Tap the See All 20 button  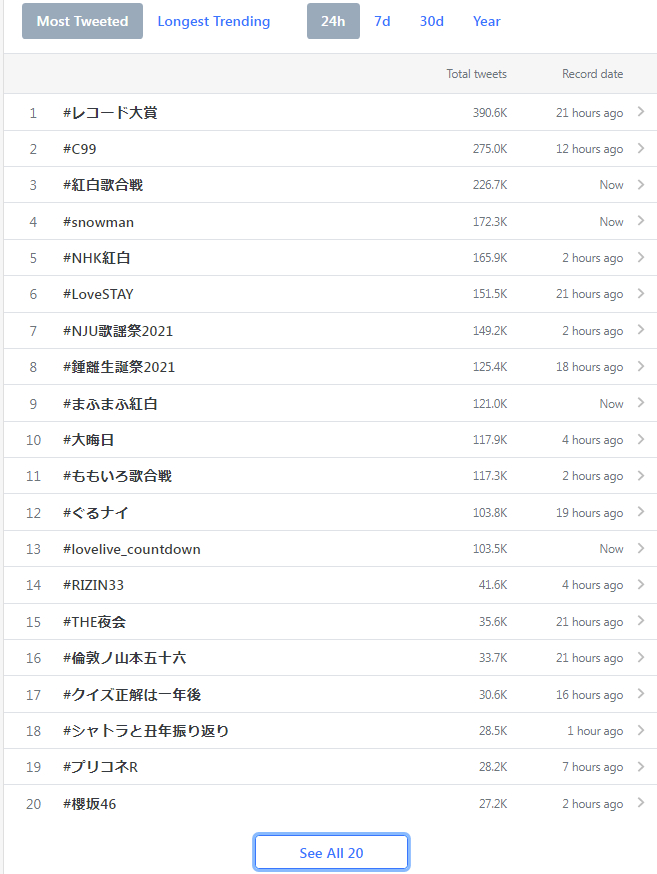pos(331,853)
